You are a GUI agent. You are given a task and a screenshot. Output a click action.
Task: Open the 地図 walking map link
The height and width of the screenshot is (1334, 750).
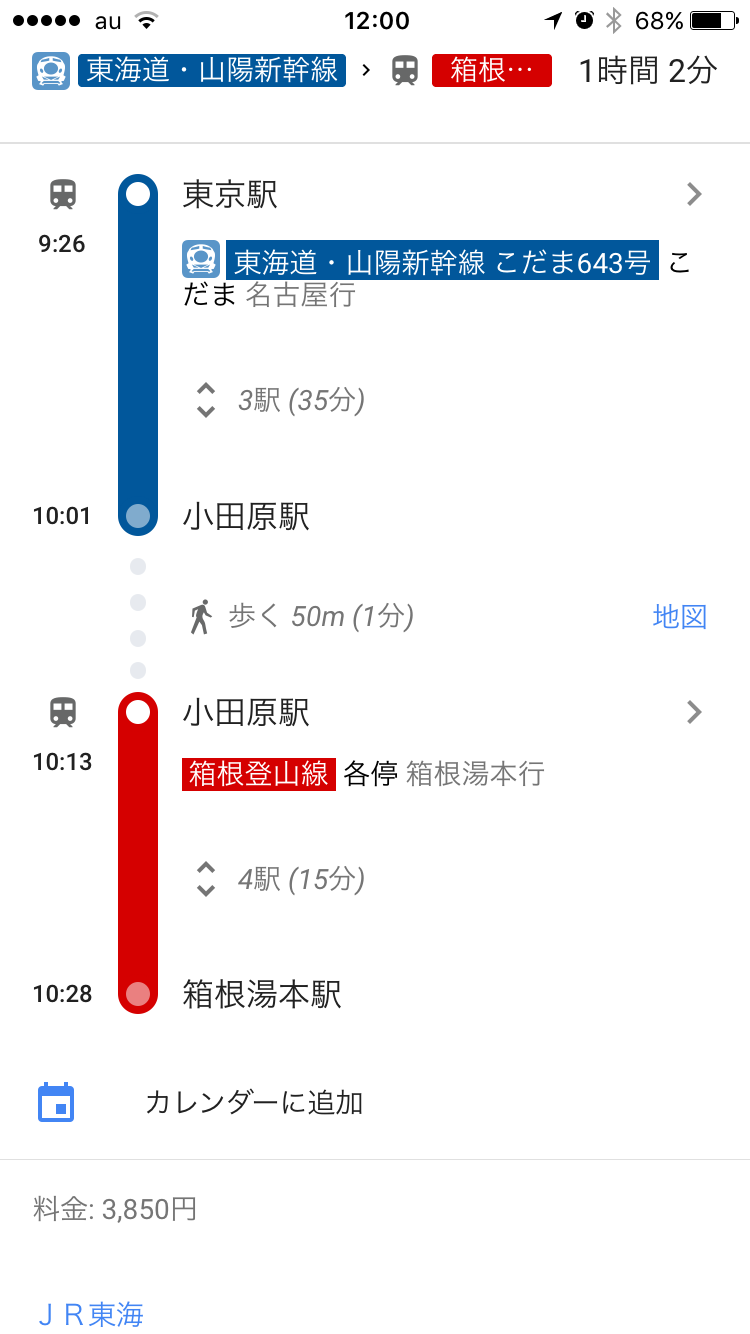[x=679, y=616]
